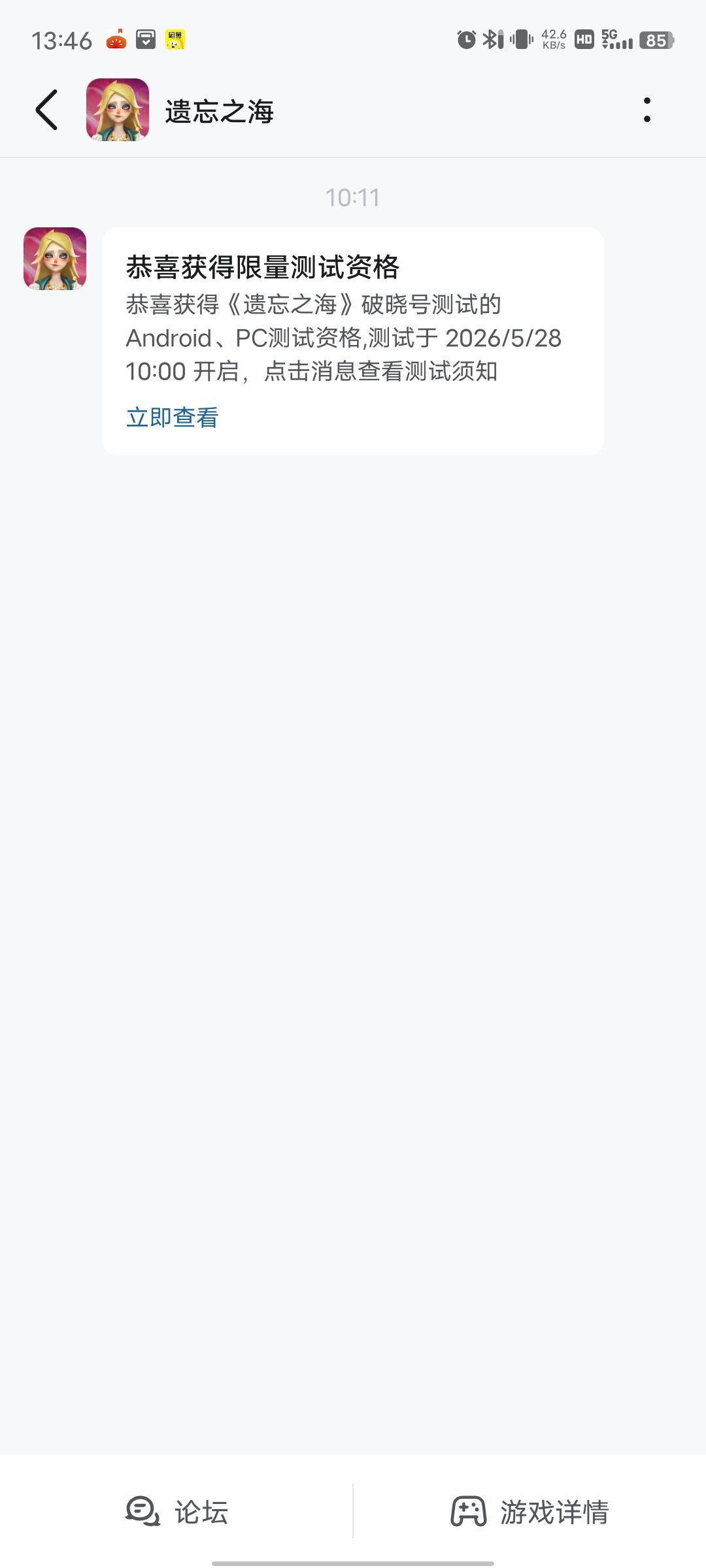Tap the sender avatar beside the message

point(55,259)
